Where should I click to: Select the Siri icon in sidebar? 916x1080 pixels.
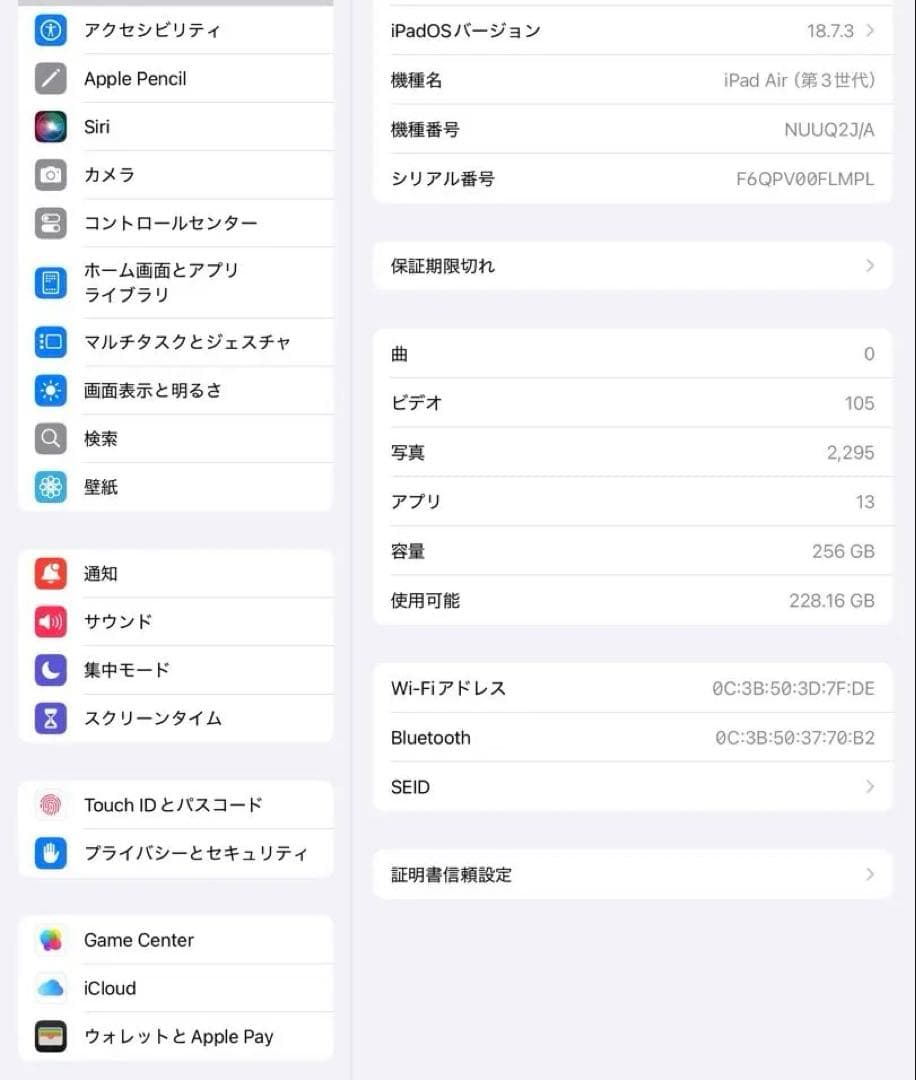pyautogui.click(x=50, y=126)
